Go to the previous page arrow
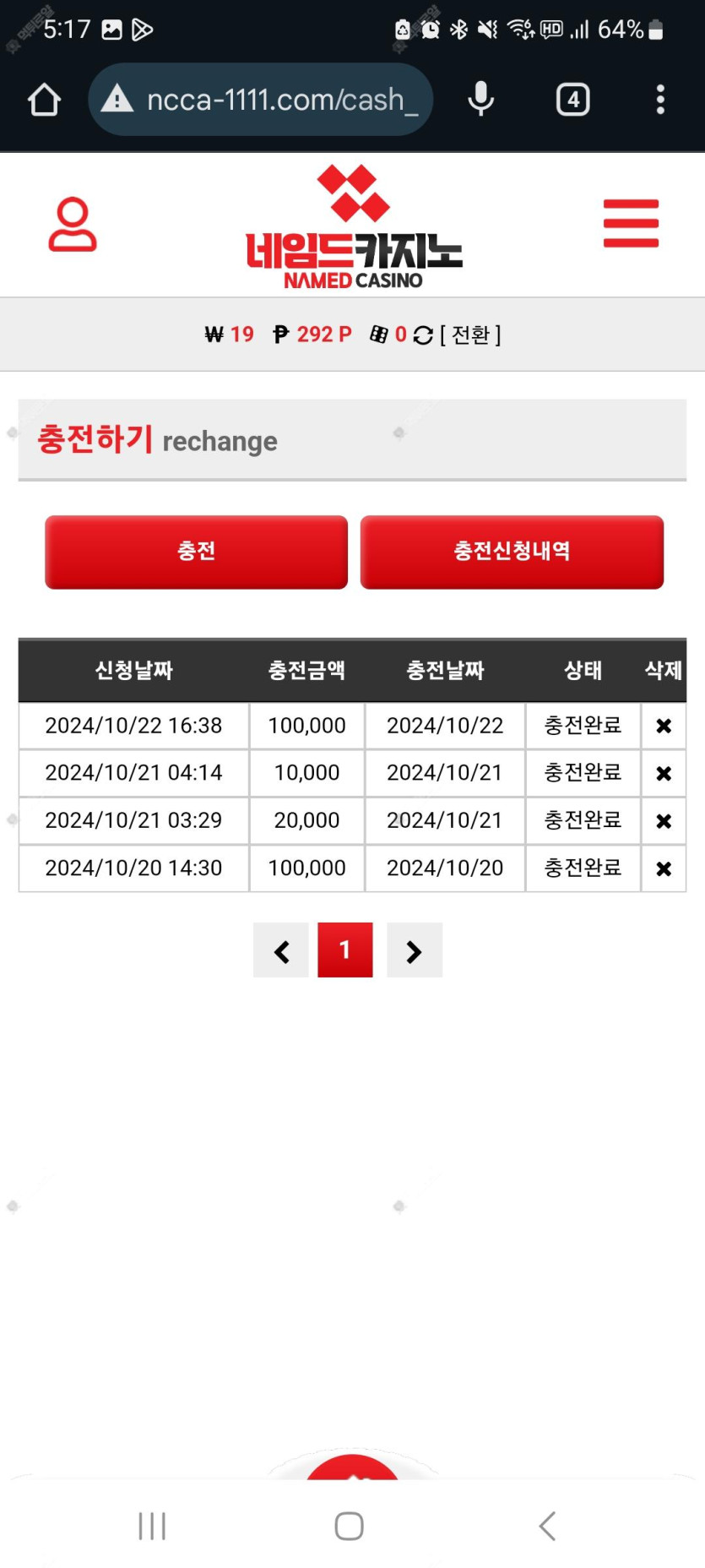 (281, 950)
